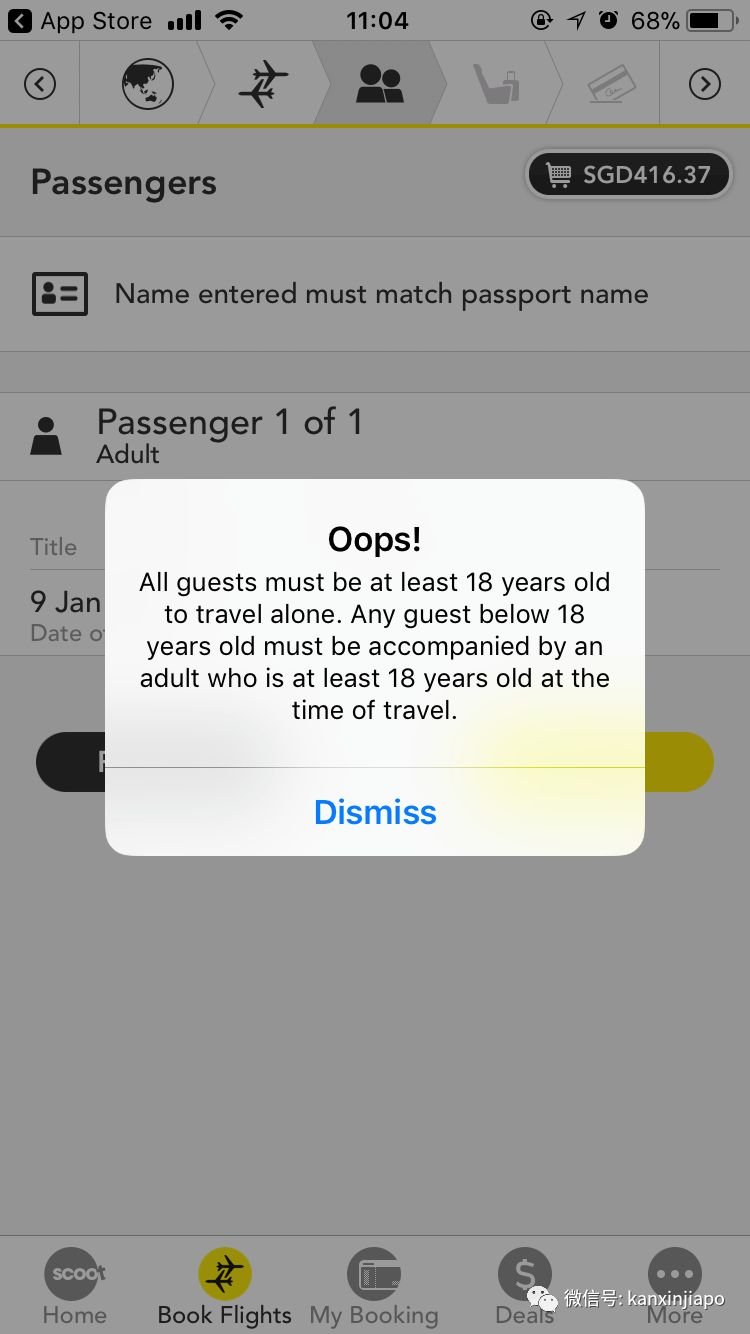This screenshot has width=750, height=1334.
Task: Open the seat and baggage step
Action: pos(495,84)
